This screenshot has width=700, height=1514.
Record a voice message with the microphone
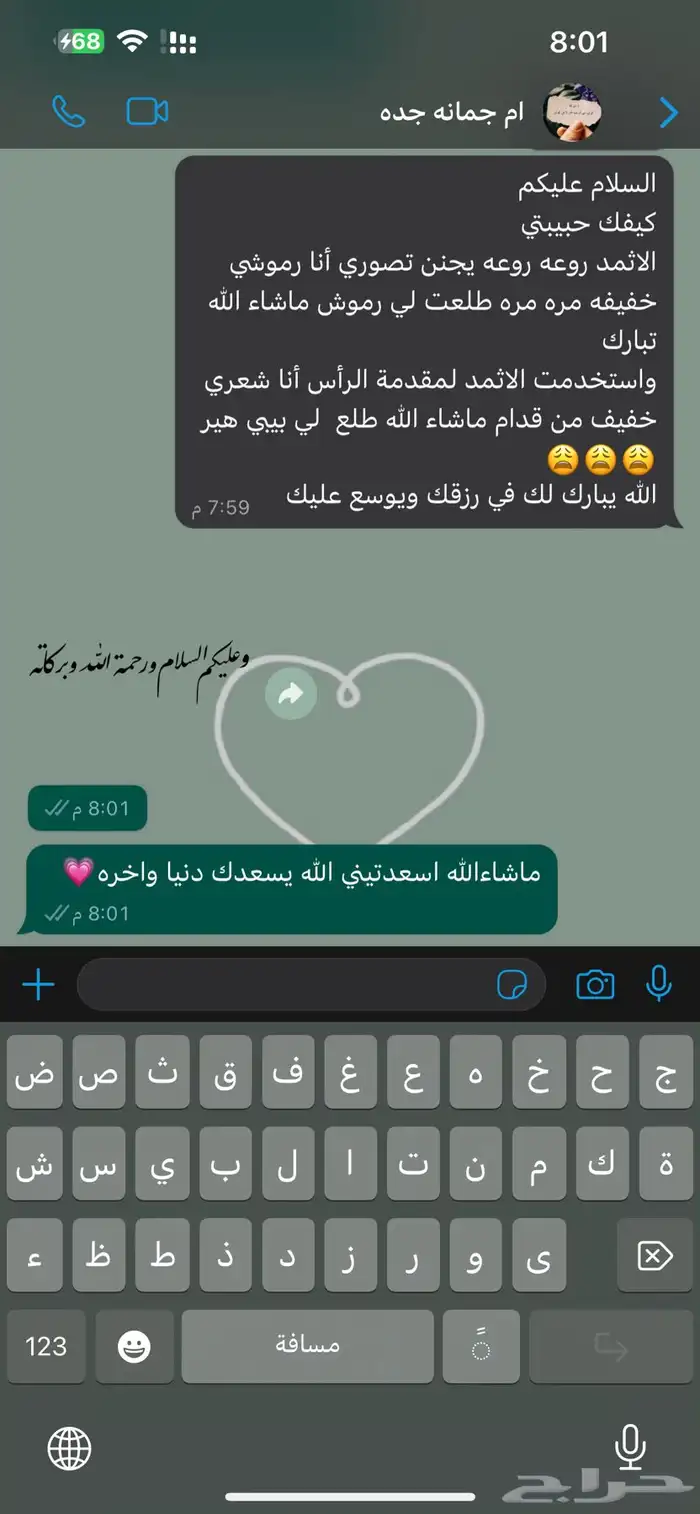(x=659, y=985)
